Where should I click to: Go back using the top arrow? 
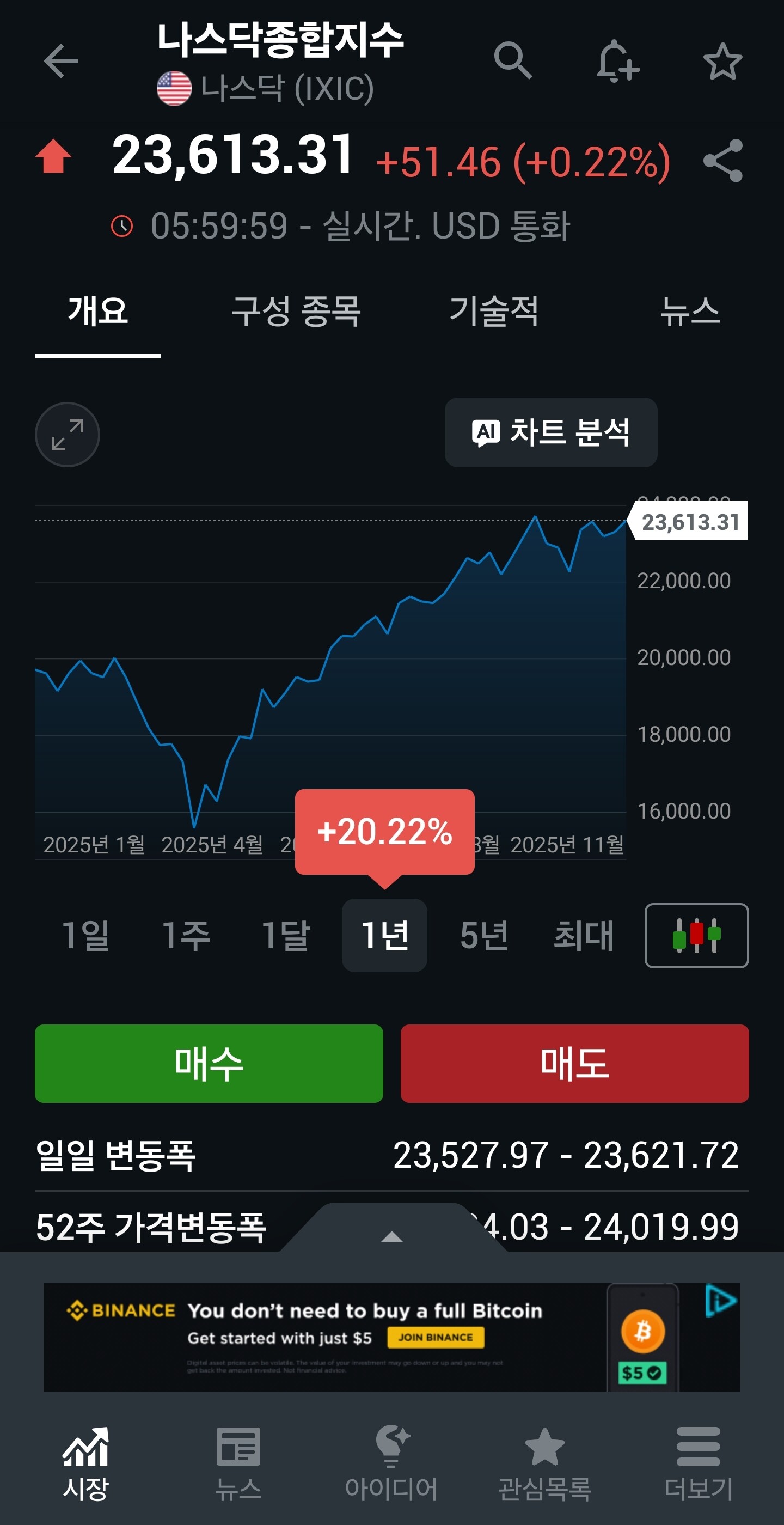pyautogui.click(x=61, y=61)
